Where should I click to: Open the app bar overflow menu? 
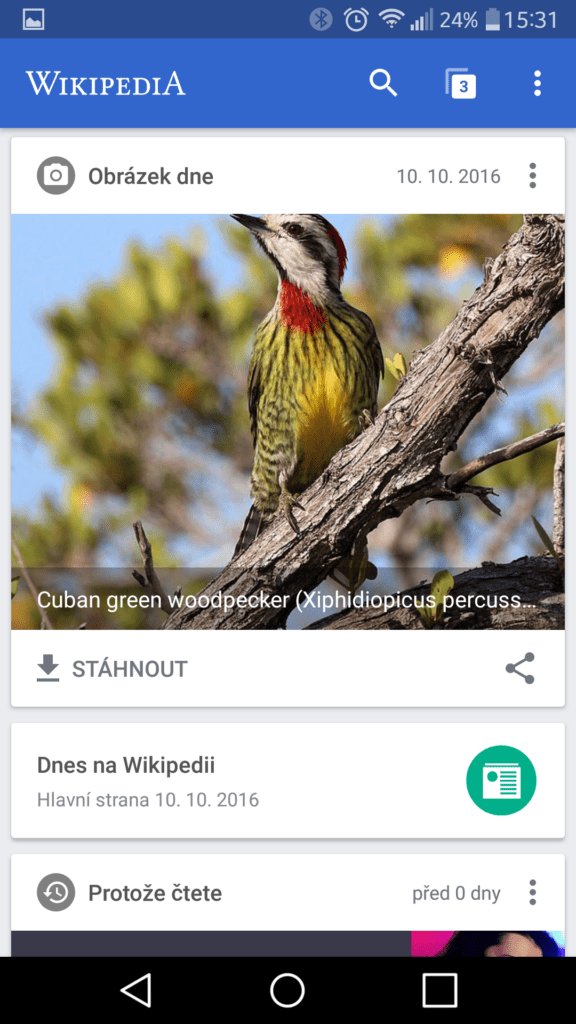[537, 83]
